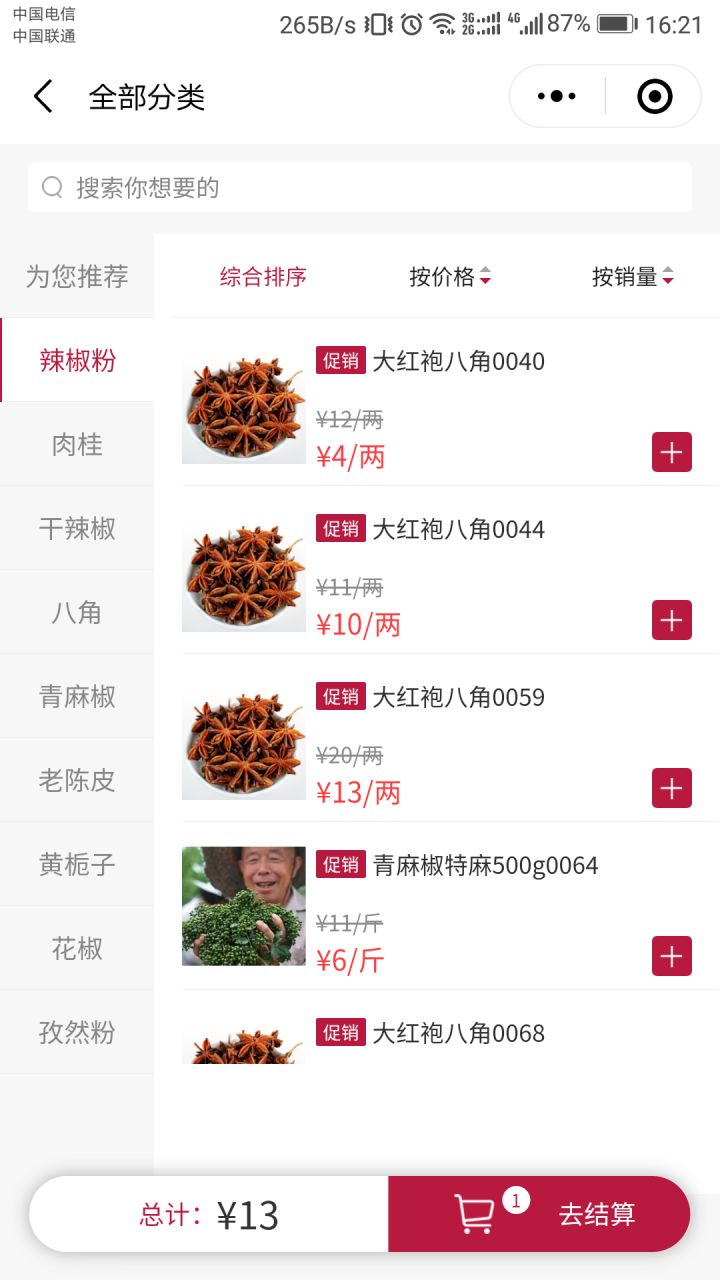Add 大红袍八角0059 to cart with plus icon
This screenshot has width=720, height=1280.
[671, 788]
